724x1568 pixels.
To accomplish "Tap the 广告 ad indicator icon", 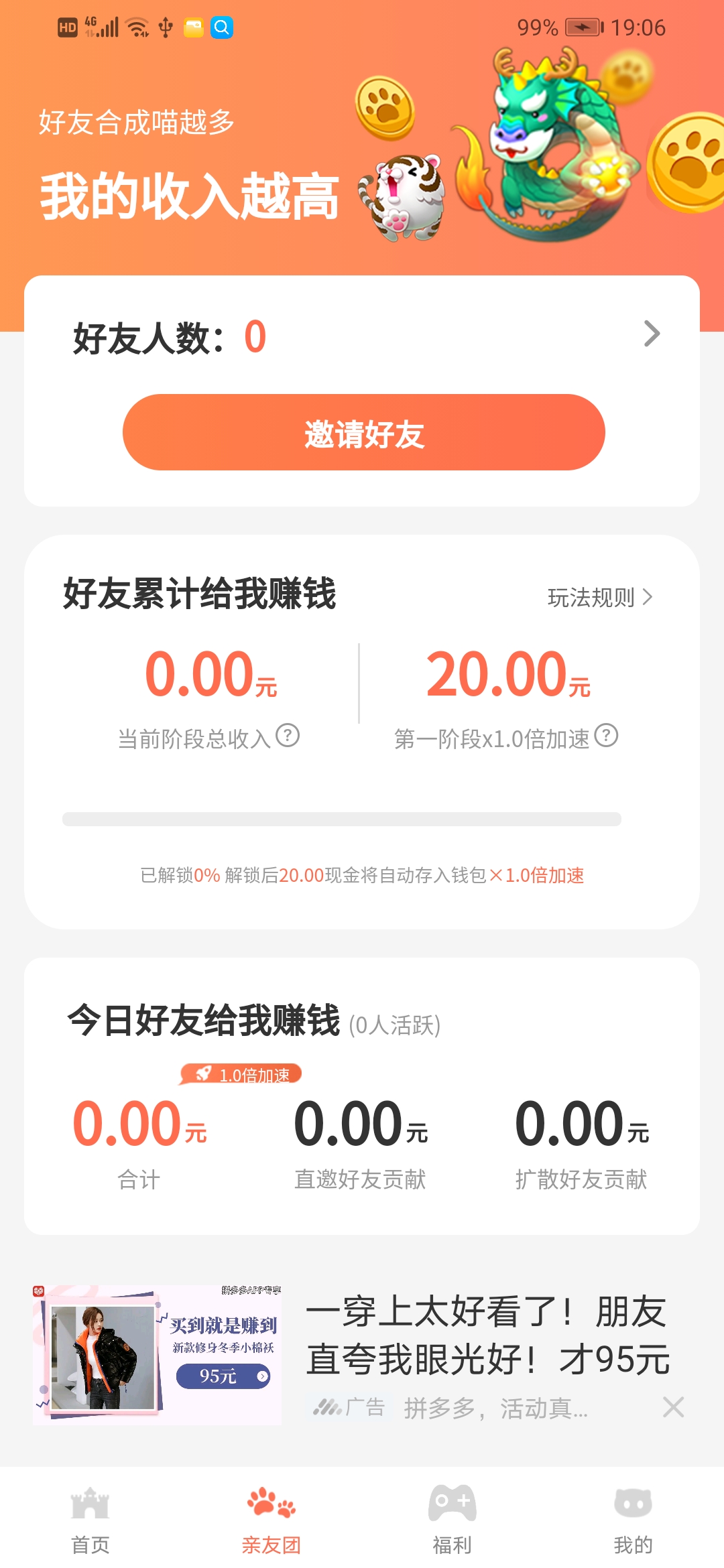I will coord(326,1406).
